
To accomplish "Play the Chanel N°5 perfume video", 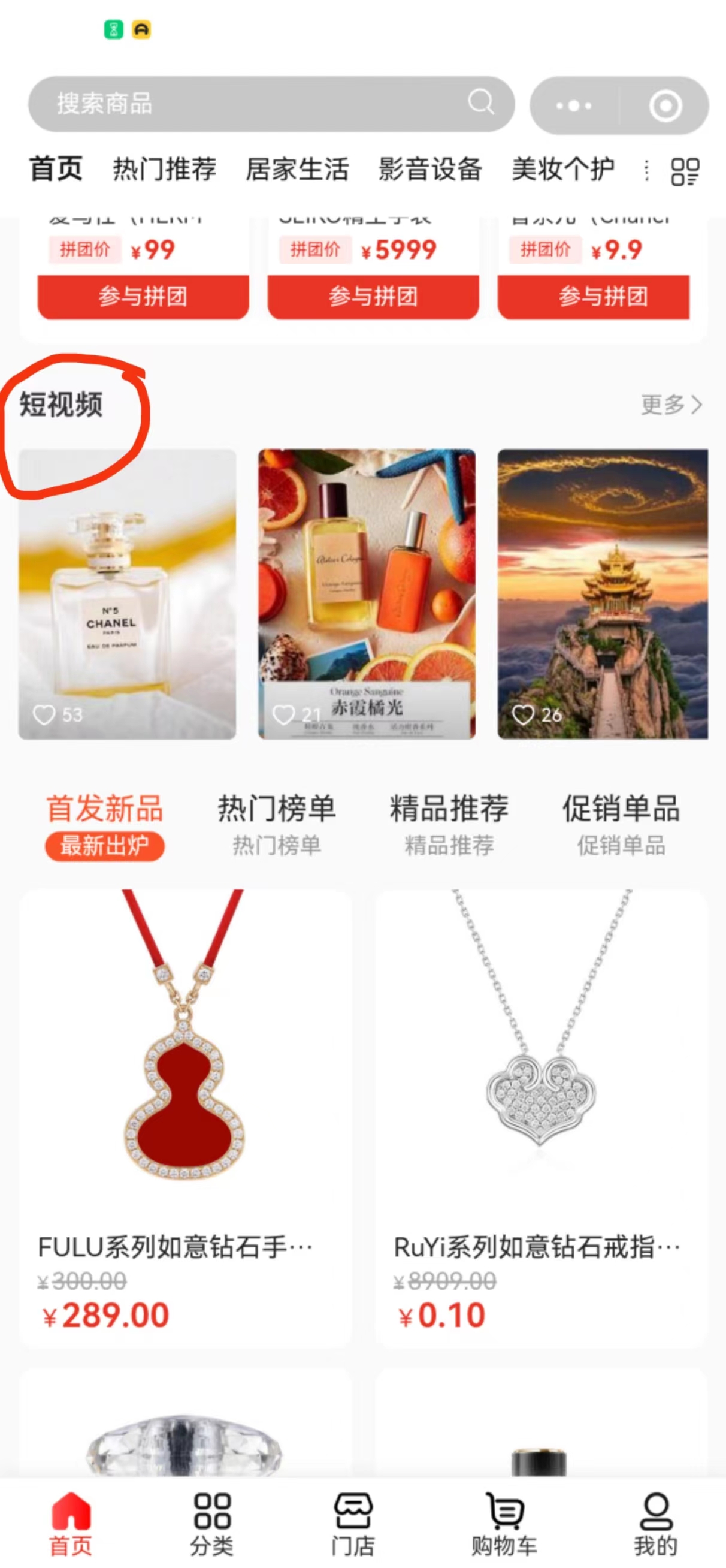I will (x=127, y=593).
